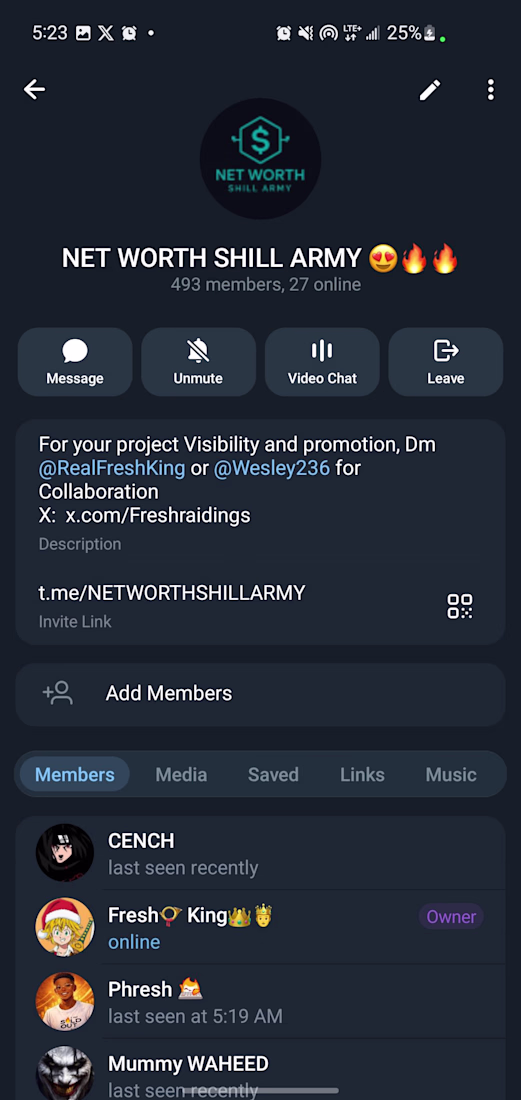The width and height of the screenshot is (521, 1100).
Task: Open the @Wesley236 mention
Action: [x=271, y=468]
